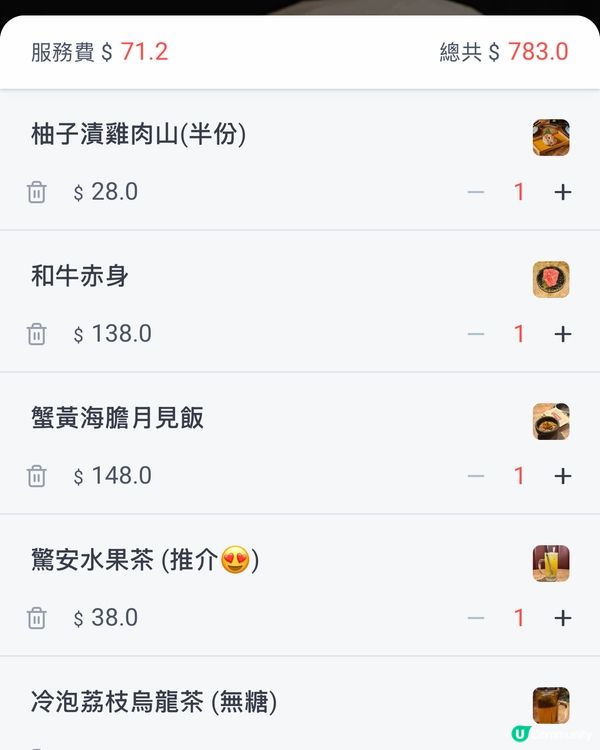Image resolution: width=600 pixels, height=750 pixels.
Task: Tap the trash icon for 蟹黃海膽月見飯
Action: 37,476
